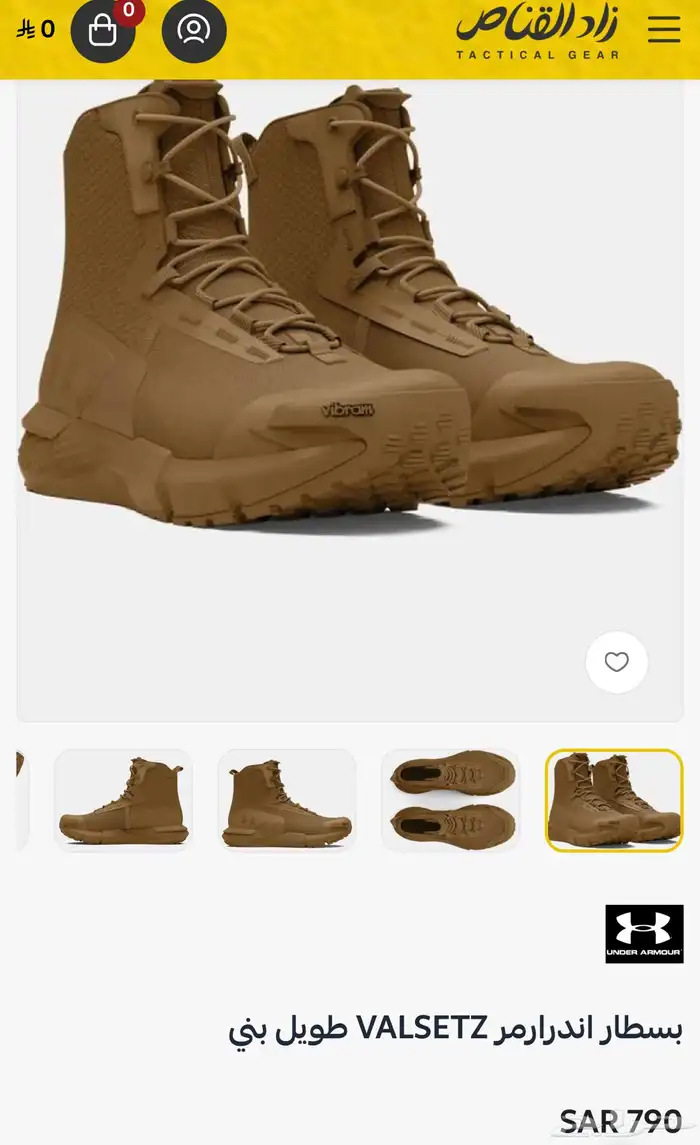Open the user account profile
700x1145 pixels.
click(x=193, y=31)
